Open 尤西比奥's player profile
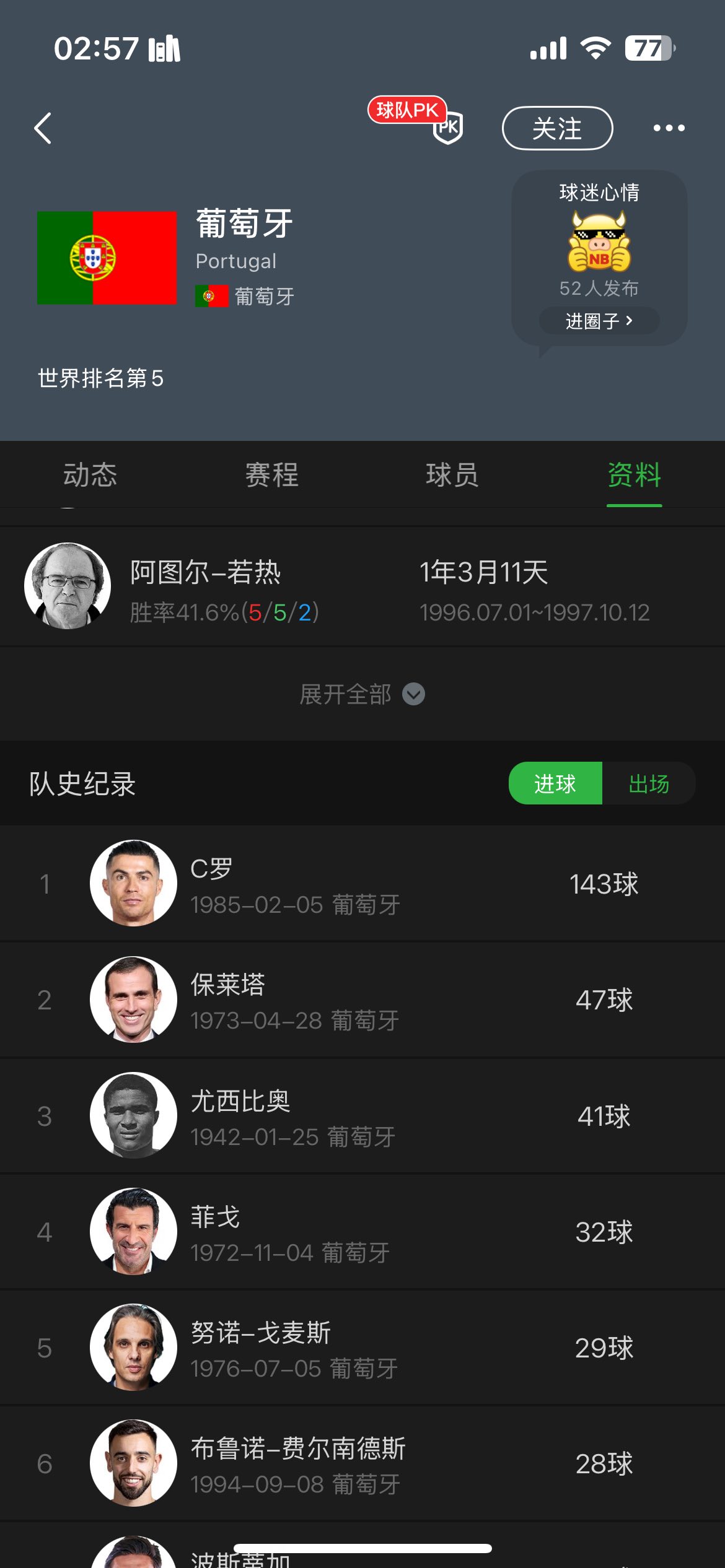Screen dimensions: 725x1568 (x=362, y=1116)
